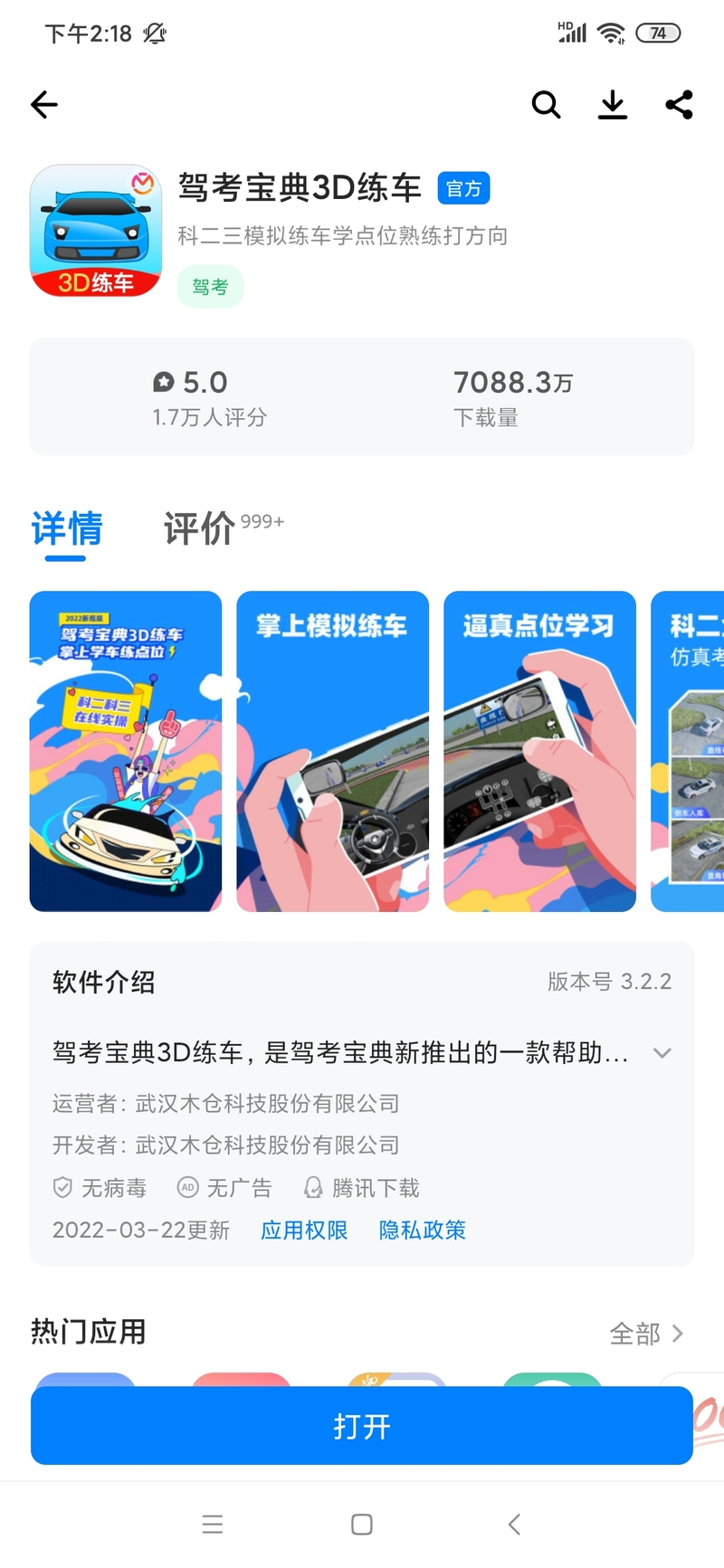Select the 详情 tab
Image resolution: width=724 pixels, height=1568 pixels.
pyautogui.click(x=67, y=528)
